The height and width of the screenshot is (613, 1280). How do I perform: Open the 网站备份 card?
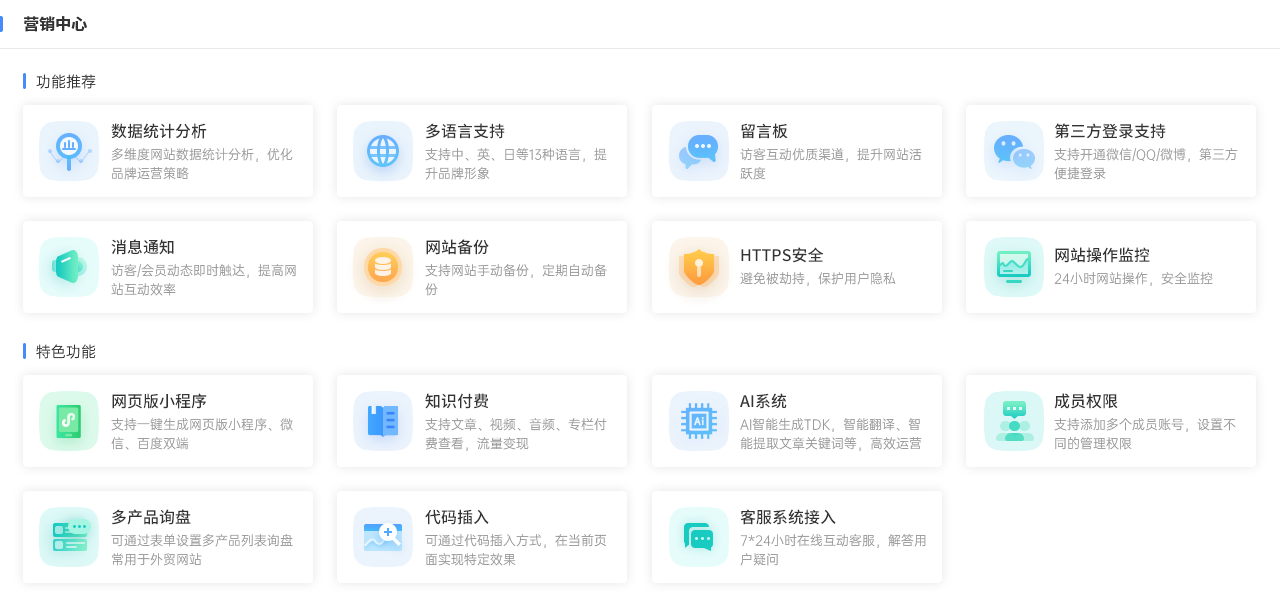coord(482,267)
